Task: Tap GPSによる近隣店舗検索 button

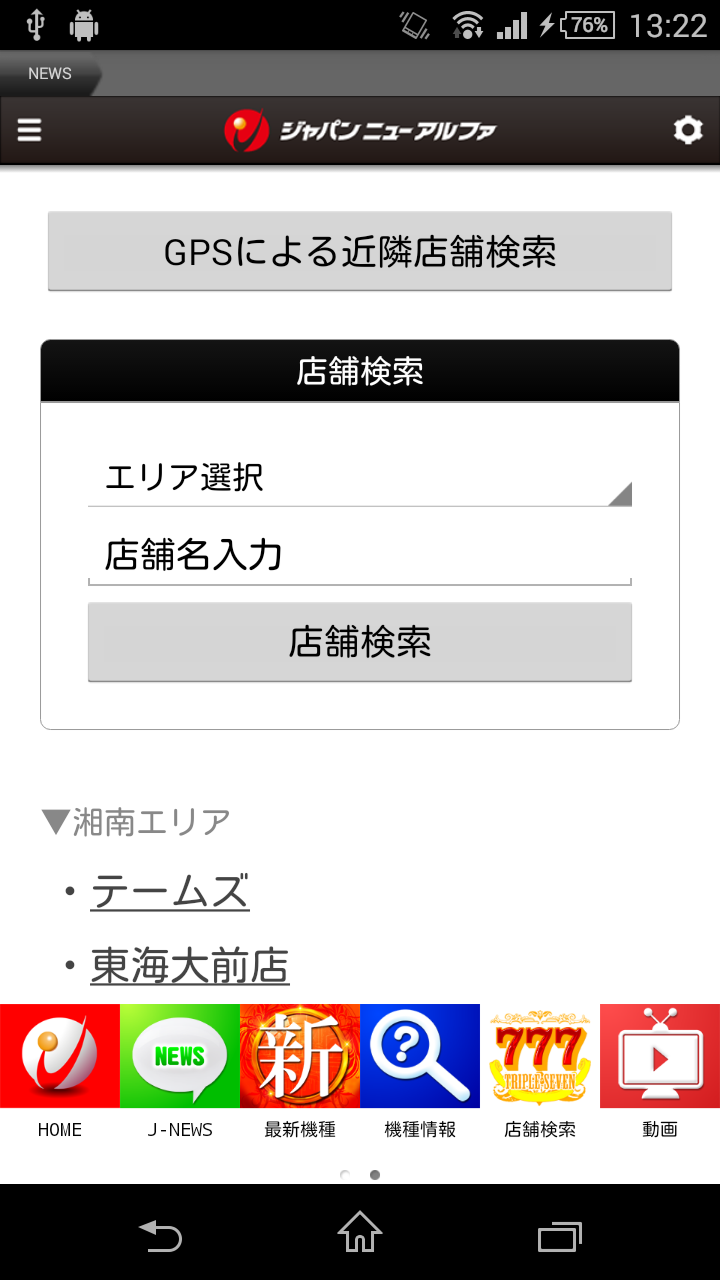Action: (x=360, y=252)
